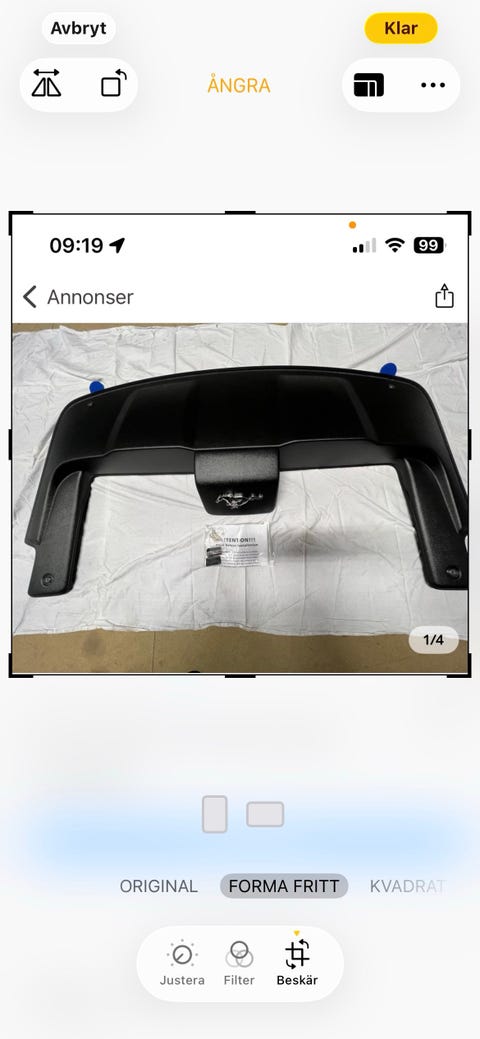The width and height of the screenshot is (480, 1039).
Task: Choose the FORMA FRITT freeform option
Action: click(x=284, y=886)
